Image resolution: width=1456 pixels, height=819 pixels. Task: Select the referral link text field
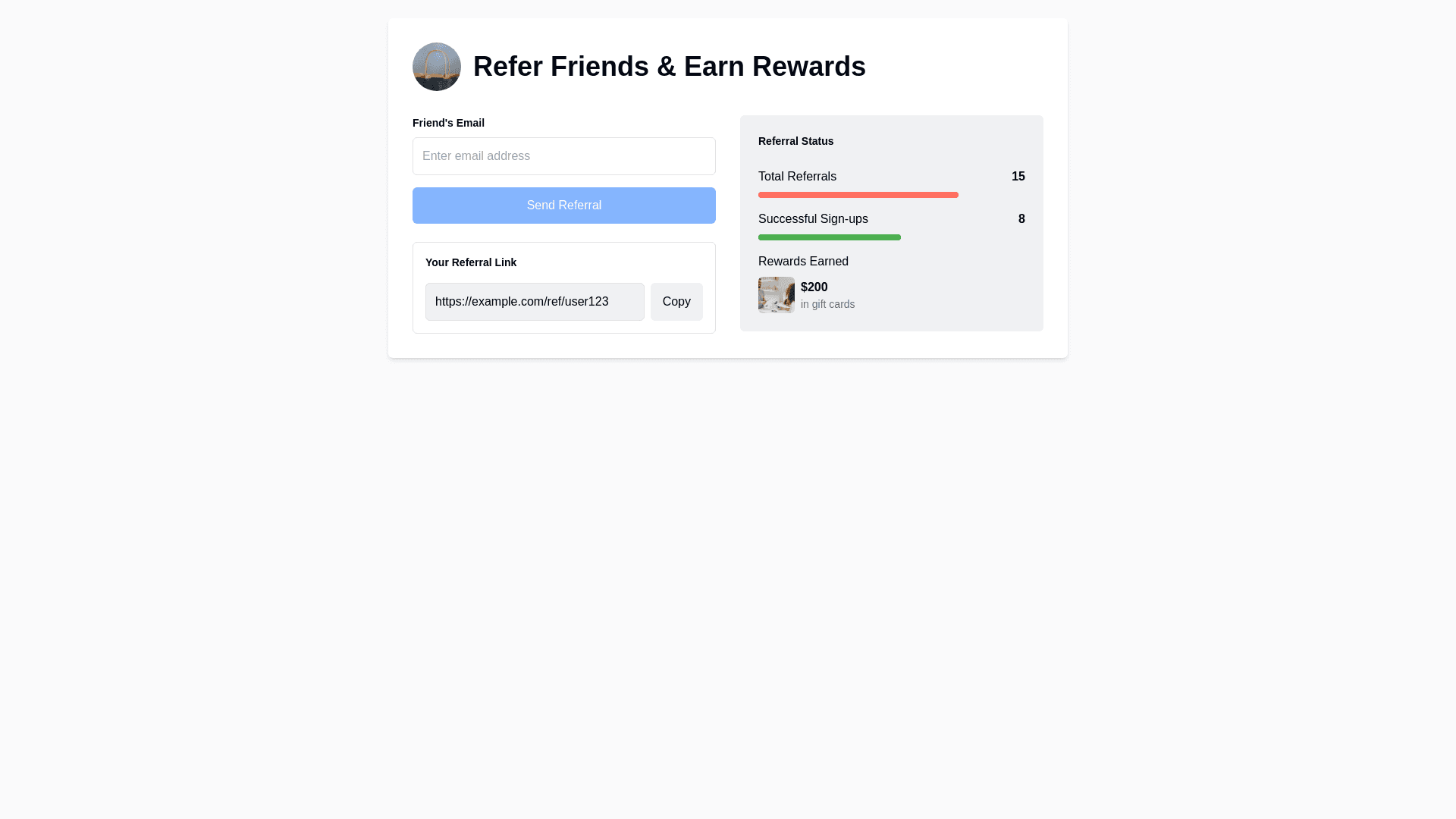(534, 302)
